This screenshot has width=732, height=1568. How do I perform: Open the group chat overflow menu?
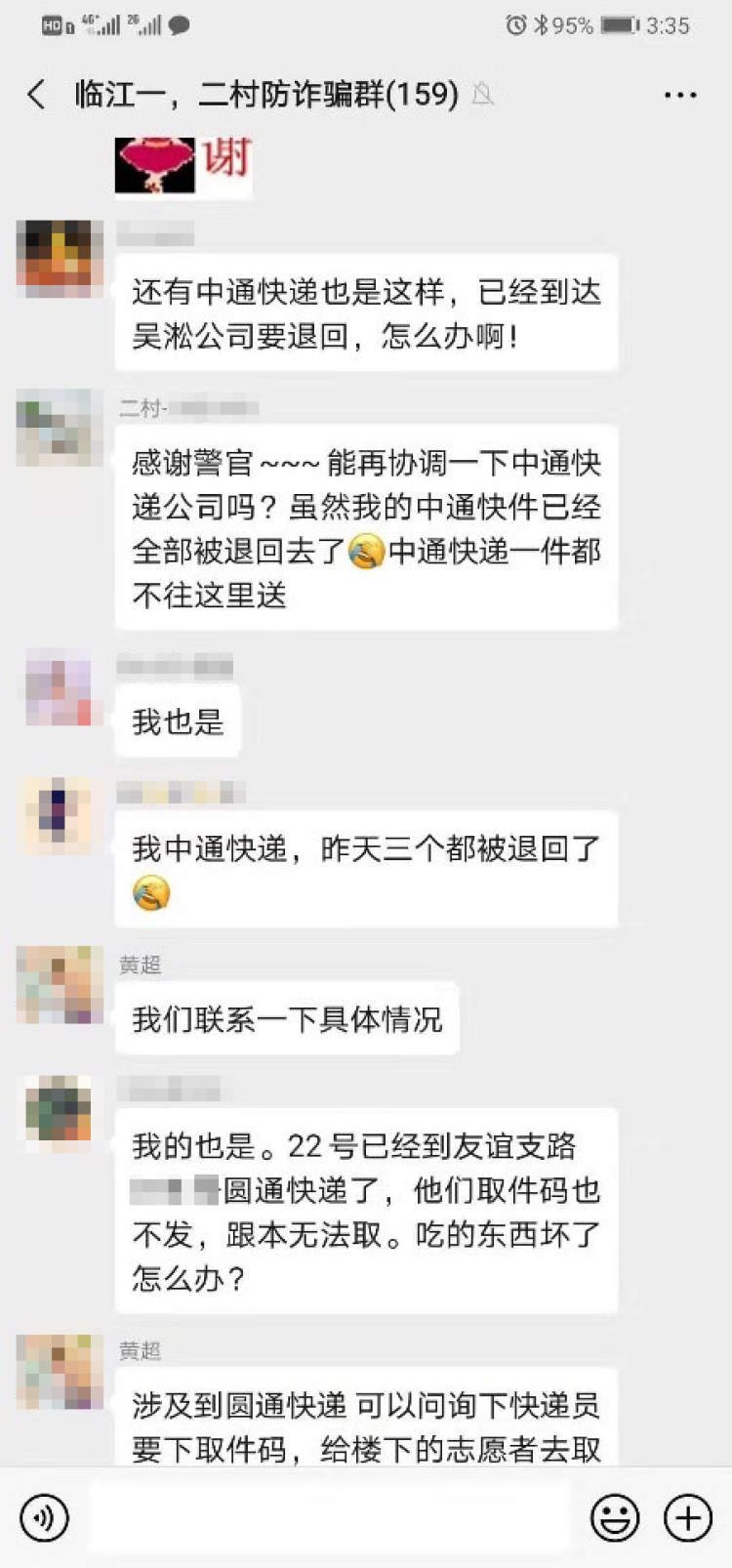coord(679,95)
